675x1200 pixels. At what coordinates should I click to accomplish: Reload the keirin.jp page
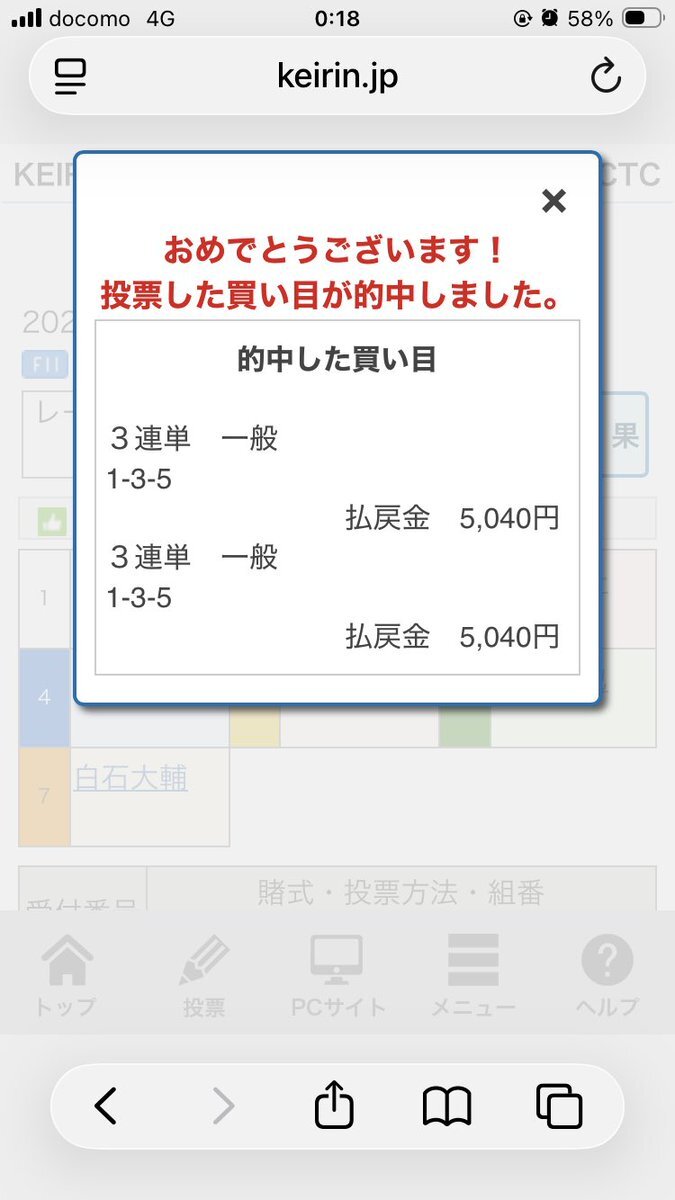tap(605, 77)
